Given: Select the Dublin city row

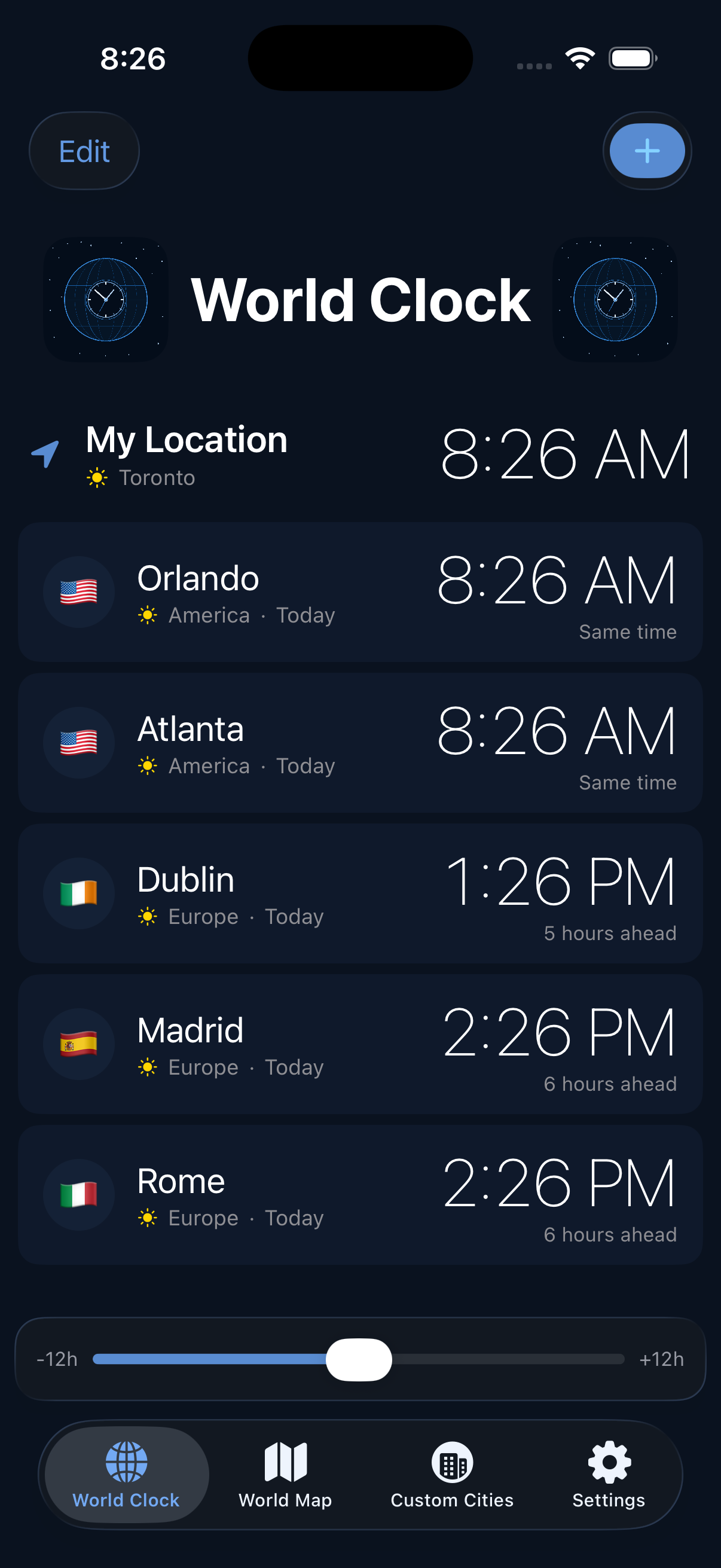Looking at the screenshot, I should click(360, 892).
